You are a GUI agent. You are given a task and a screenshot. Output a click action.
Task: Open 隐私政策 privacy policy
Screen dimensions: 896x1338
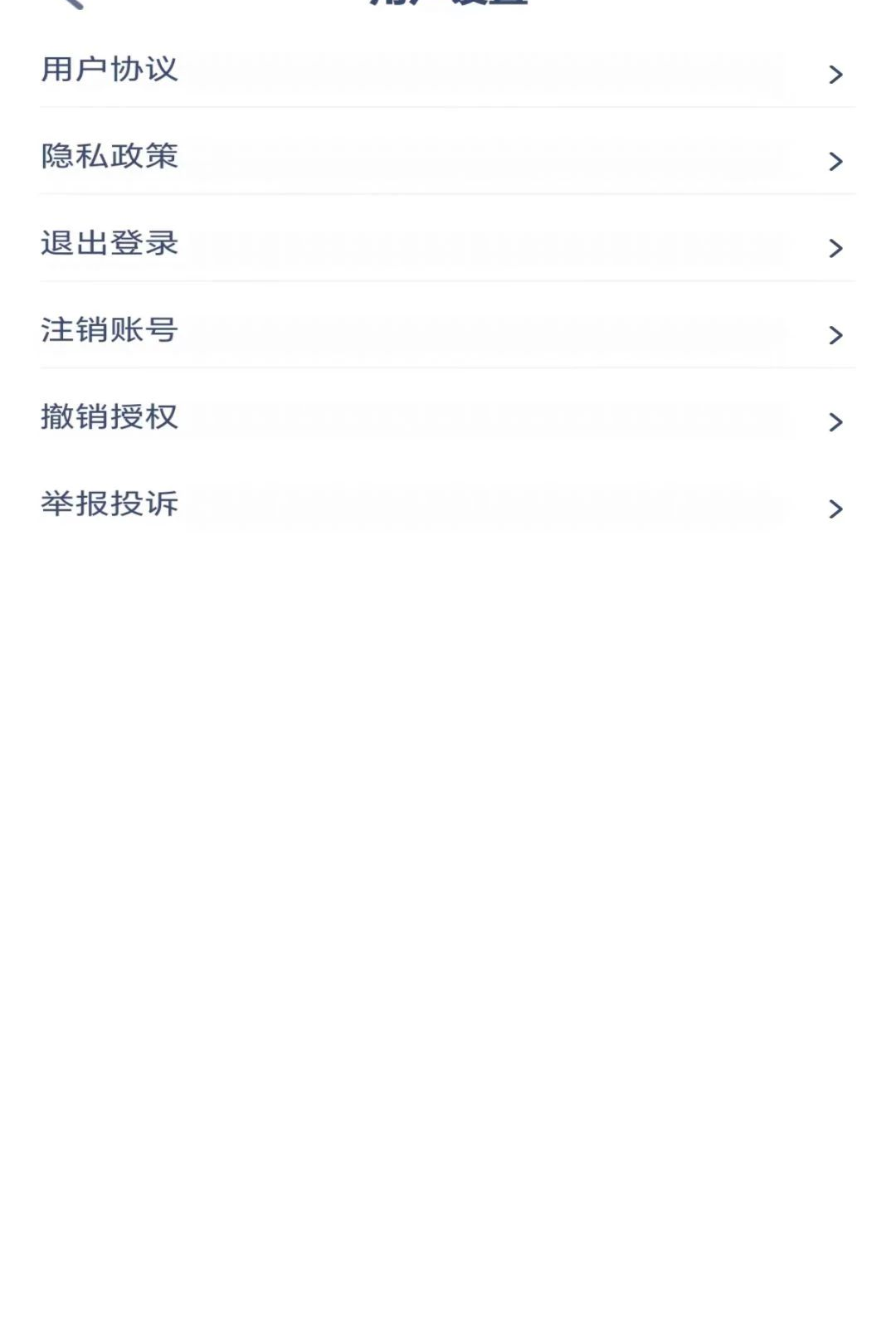click(448, 157)
